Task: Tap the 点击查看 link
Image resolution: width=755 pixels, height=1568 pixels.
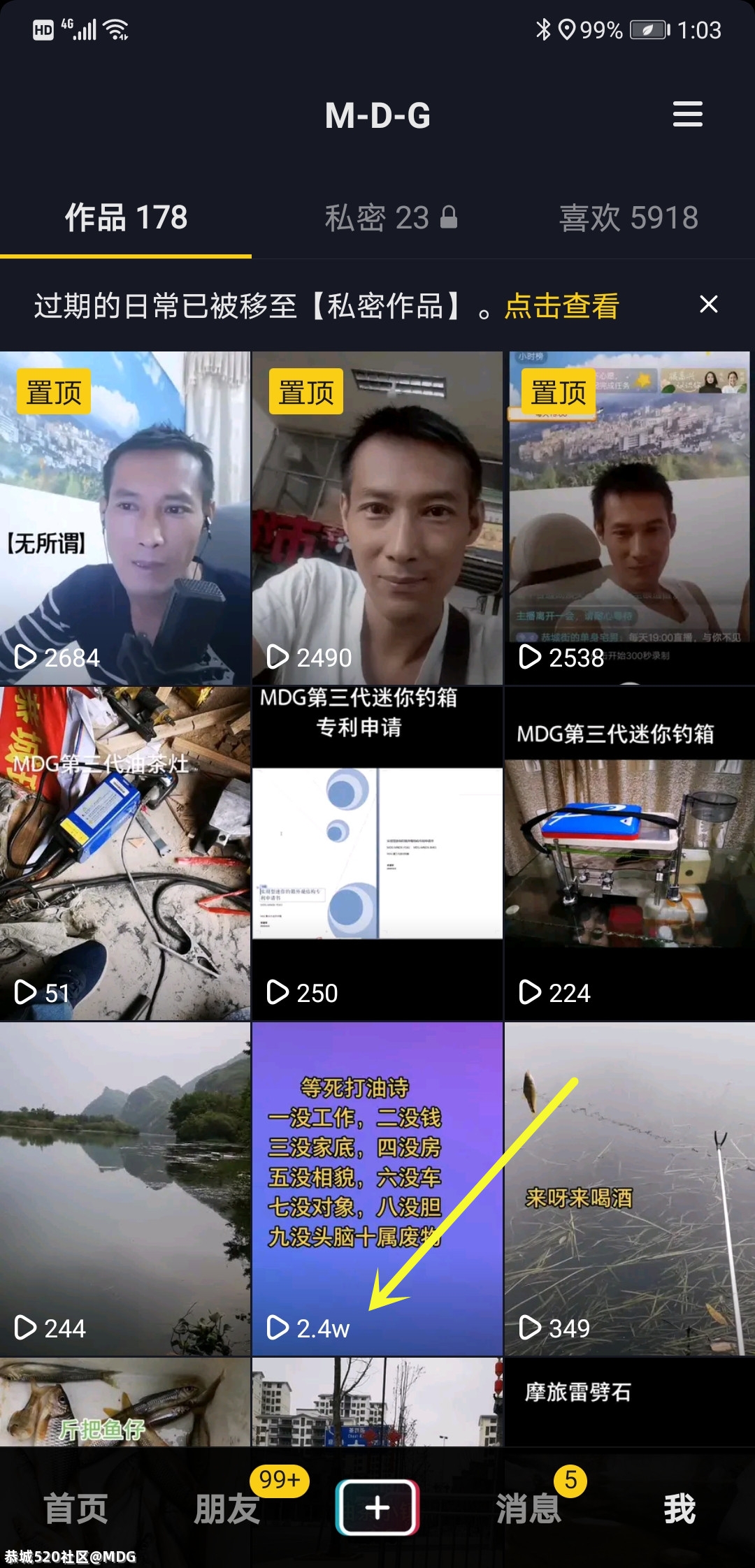Action: click(x=562, y=306)
